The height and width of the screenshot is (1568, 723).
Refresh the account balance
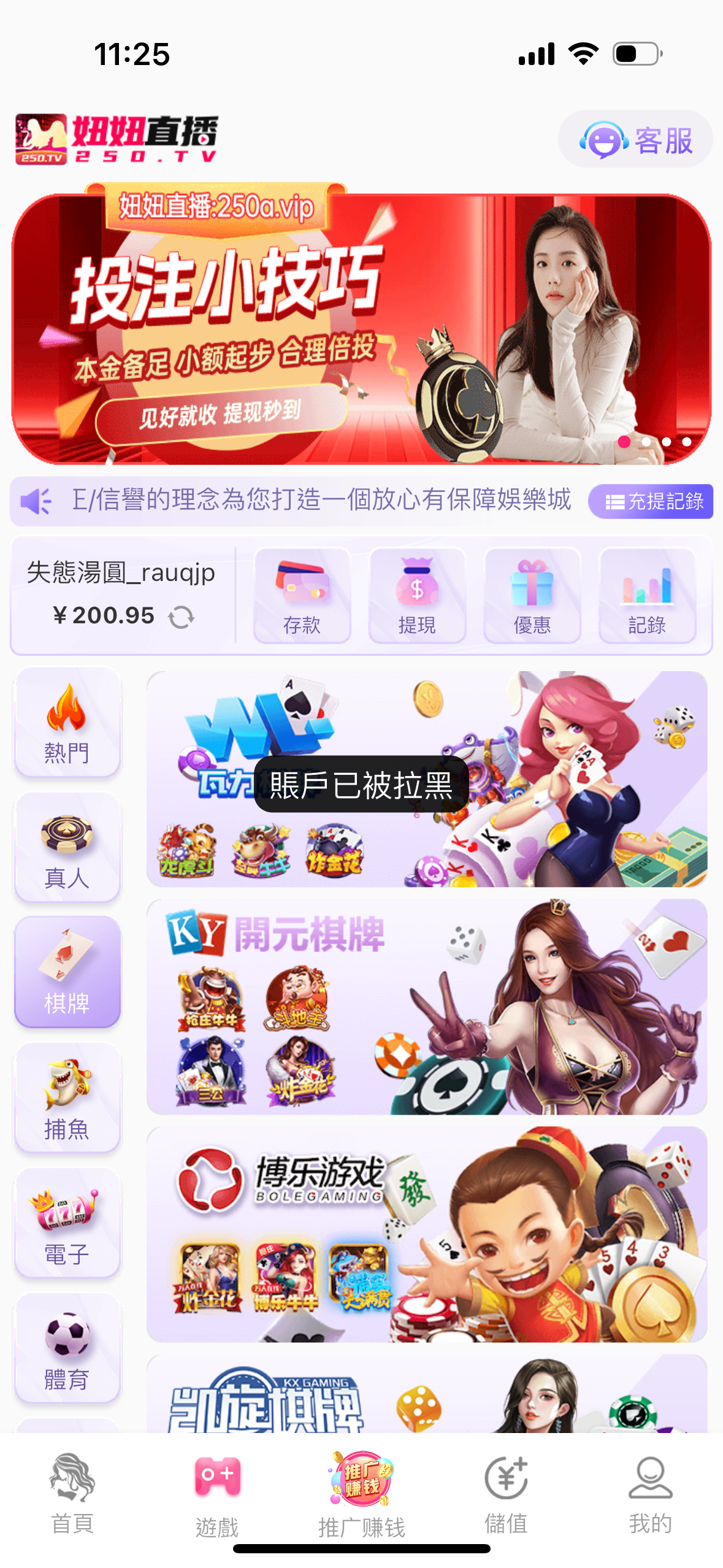tap(182, 617)
